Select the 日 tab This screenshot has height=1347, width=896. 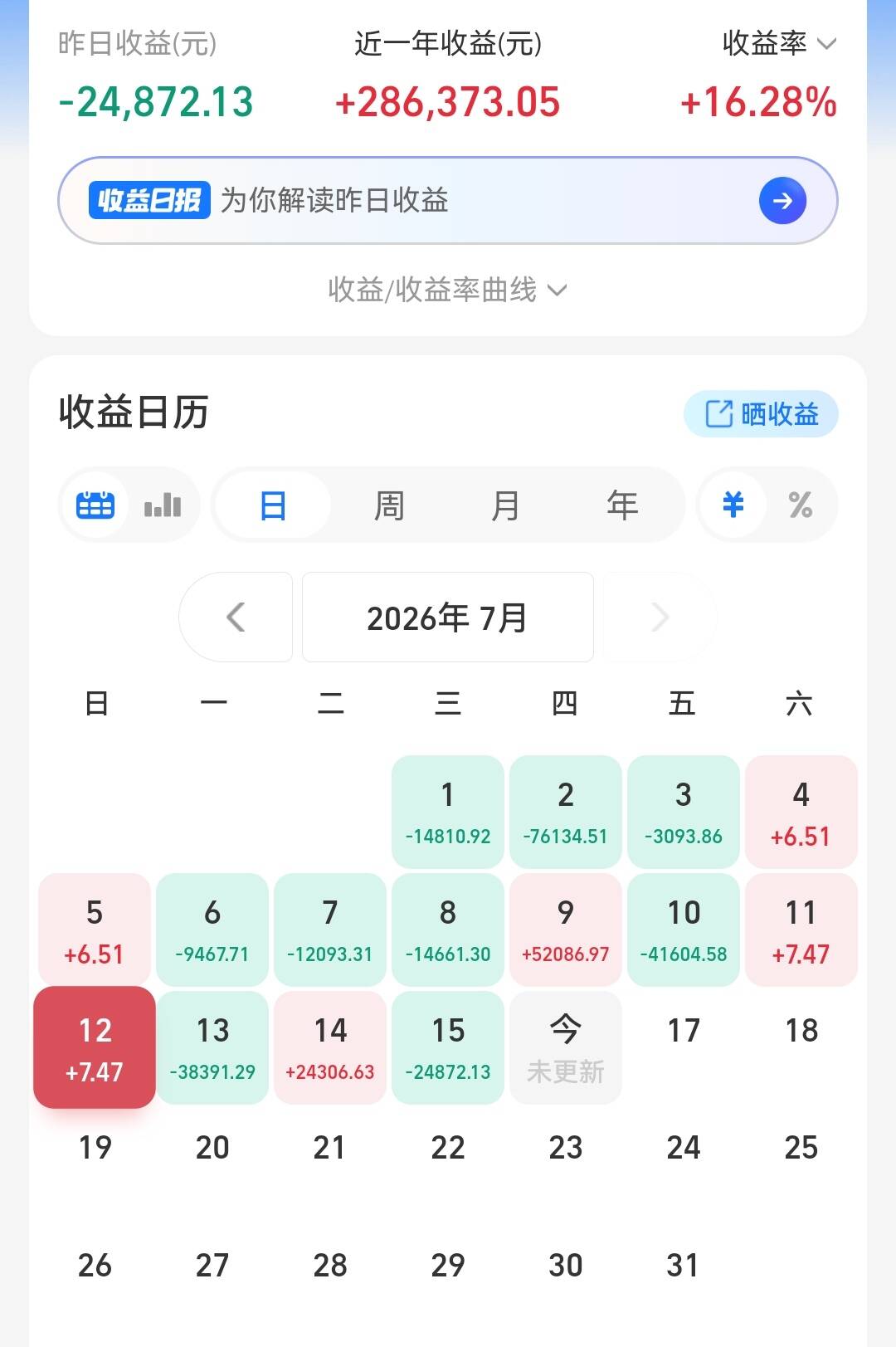tap(273, 505)
